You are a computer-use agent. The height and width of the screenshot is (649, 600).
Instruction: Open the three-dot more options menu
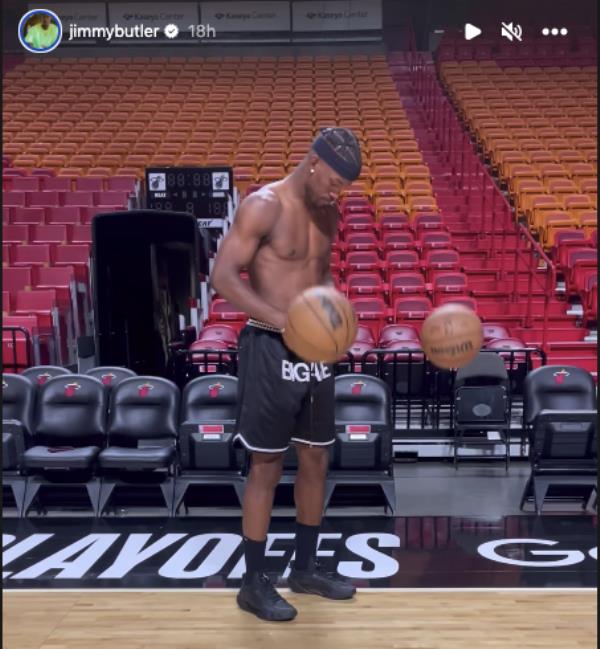point(554,31)
